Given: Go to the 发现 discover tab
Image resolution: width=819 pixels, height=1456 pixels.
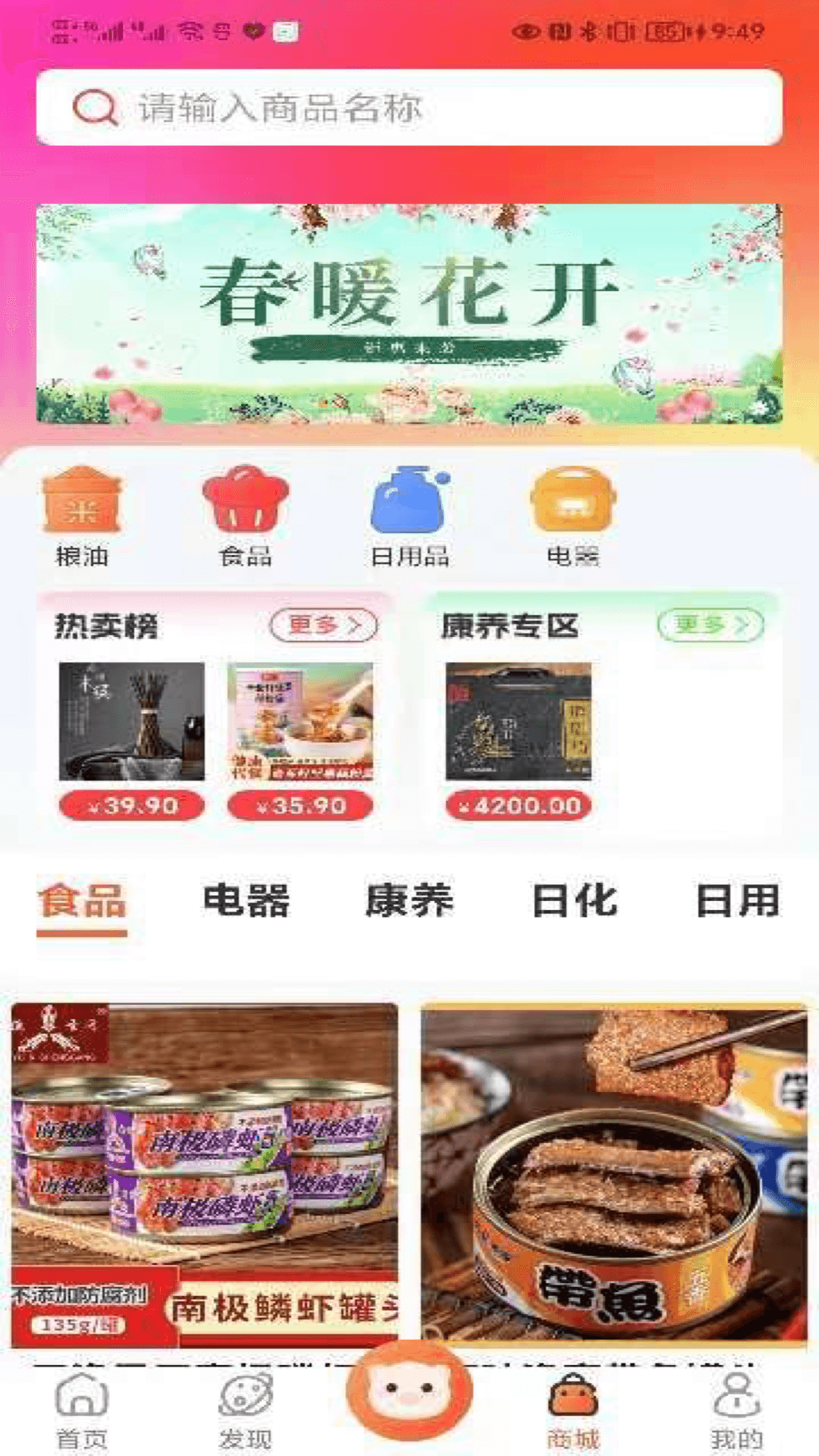Looking at the screenshot, I should [x=245, y=1410].
